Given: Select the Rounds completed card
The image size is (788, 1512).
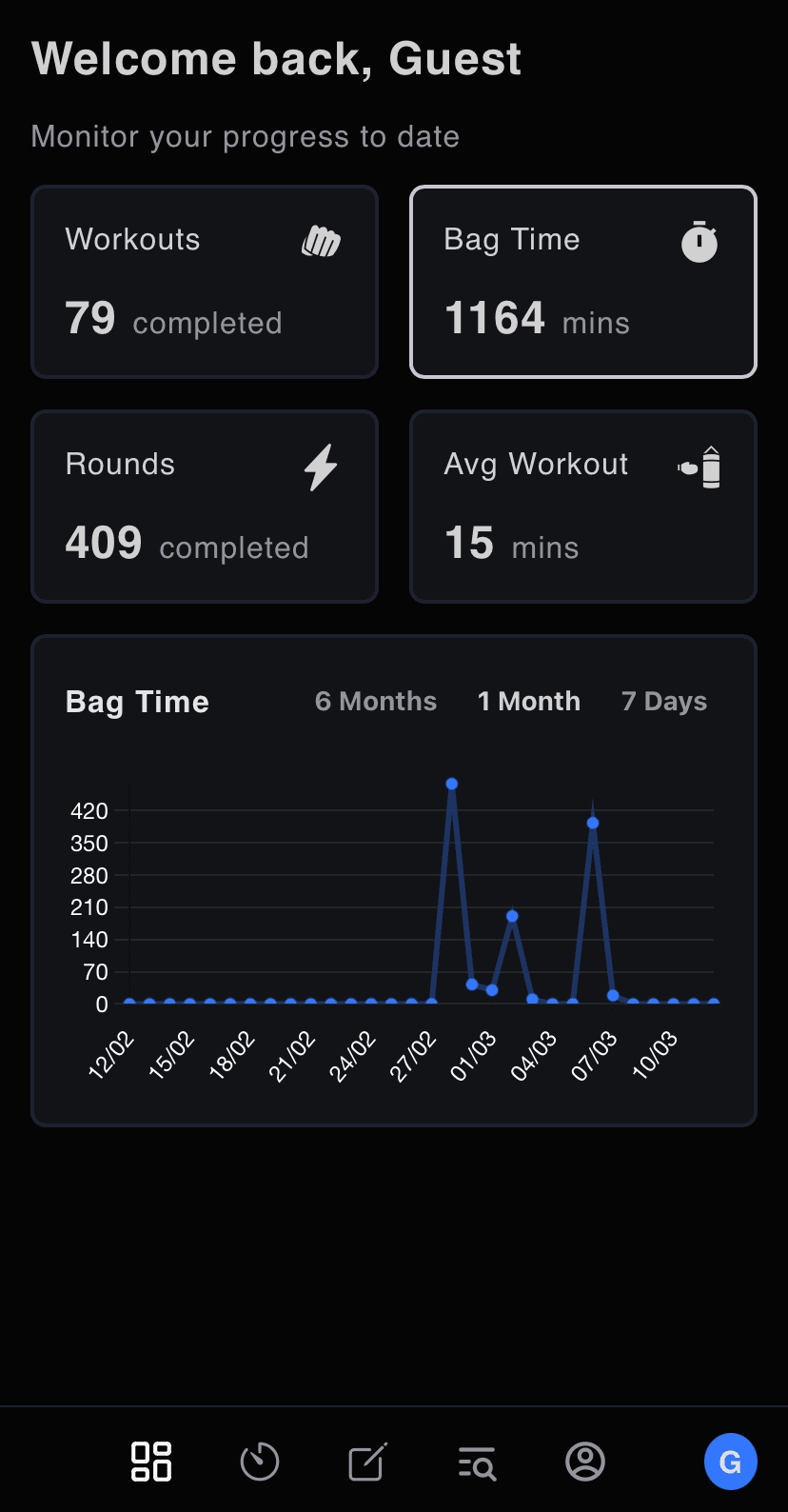Looking at the screenshot, I should click(205, 507).
